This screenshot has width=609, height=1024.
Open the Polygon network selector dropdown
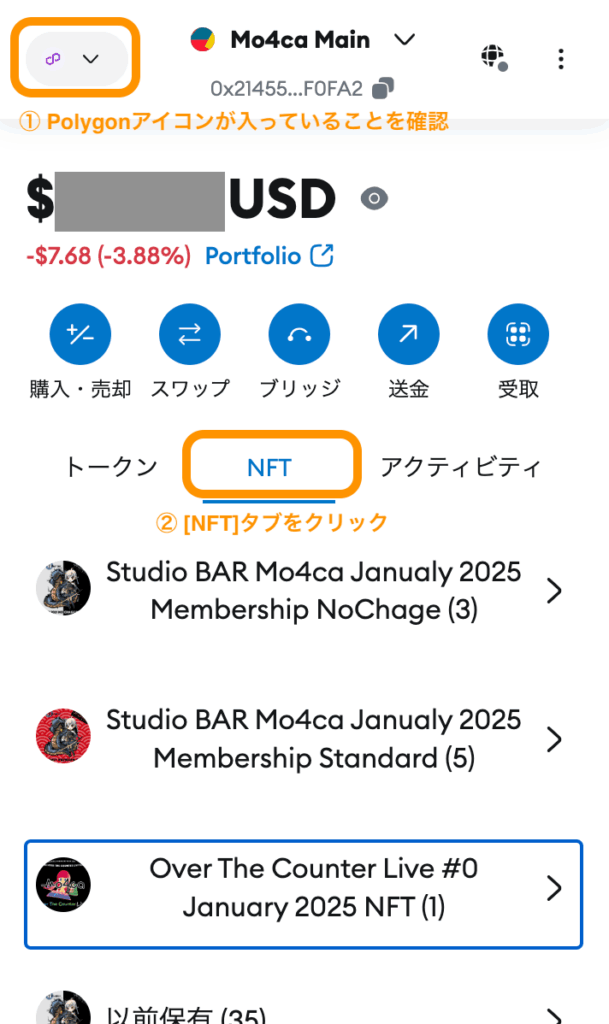click(x=76, y=59)
